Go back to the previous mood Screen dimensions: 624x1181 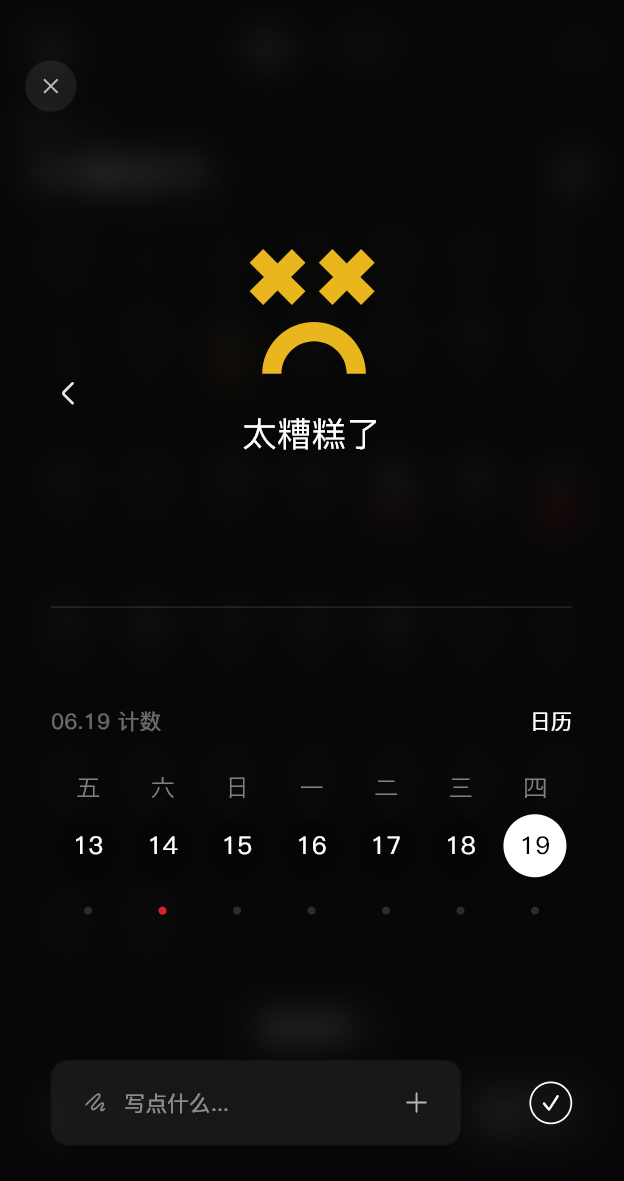click(x=68, y=393)
